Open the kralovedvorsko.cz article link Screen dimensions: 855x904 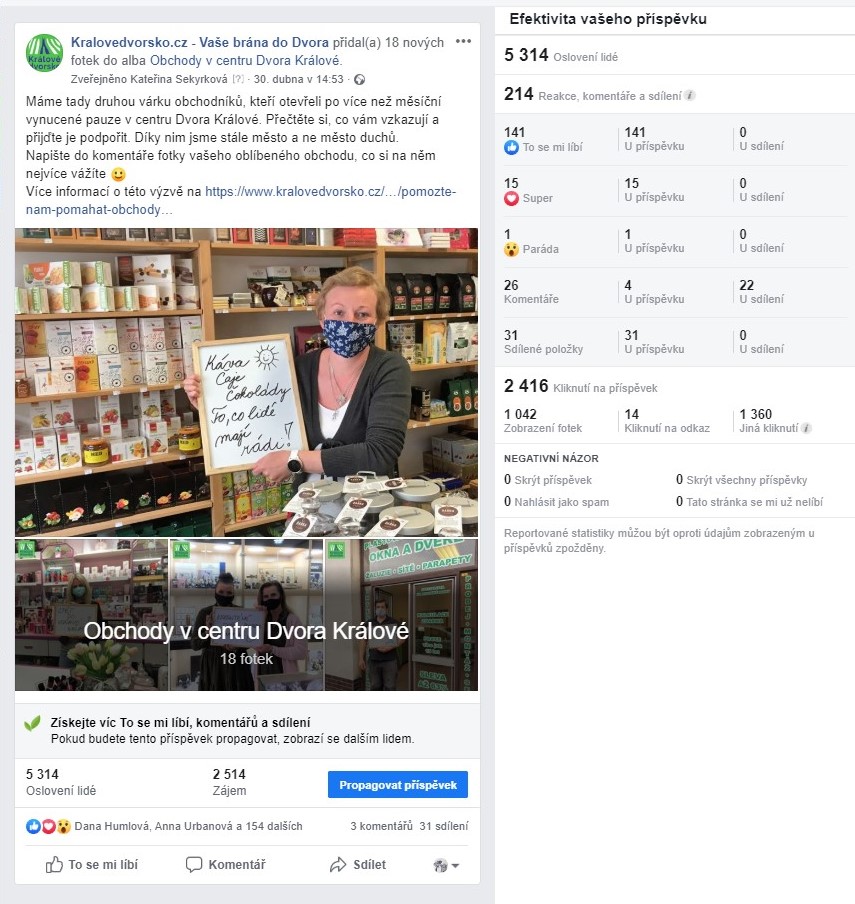pyautogui.click(x=331, y=190)
